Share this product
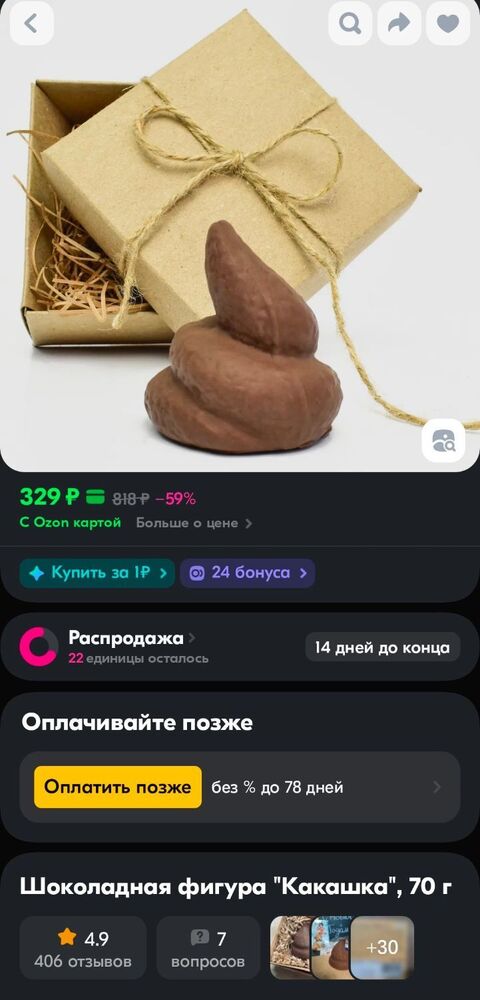This screenshot has width=480, height=1000. (399, 24)
